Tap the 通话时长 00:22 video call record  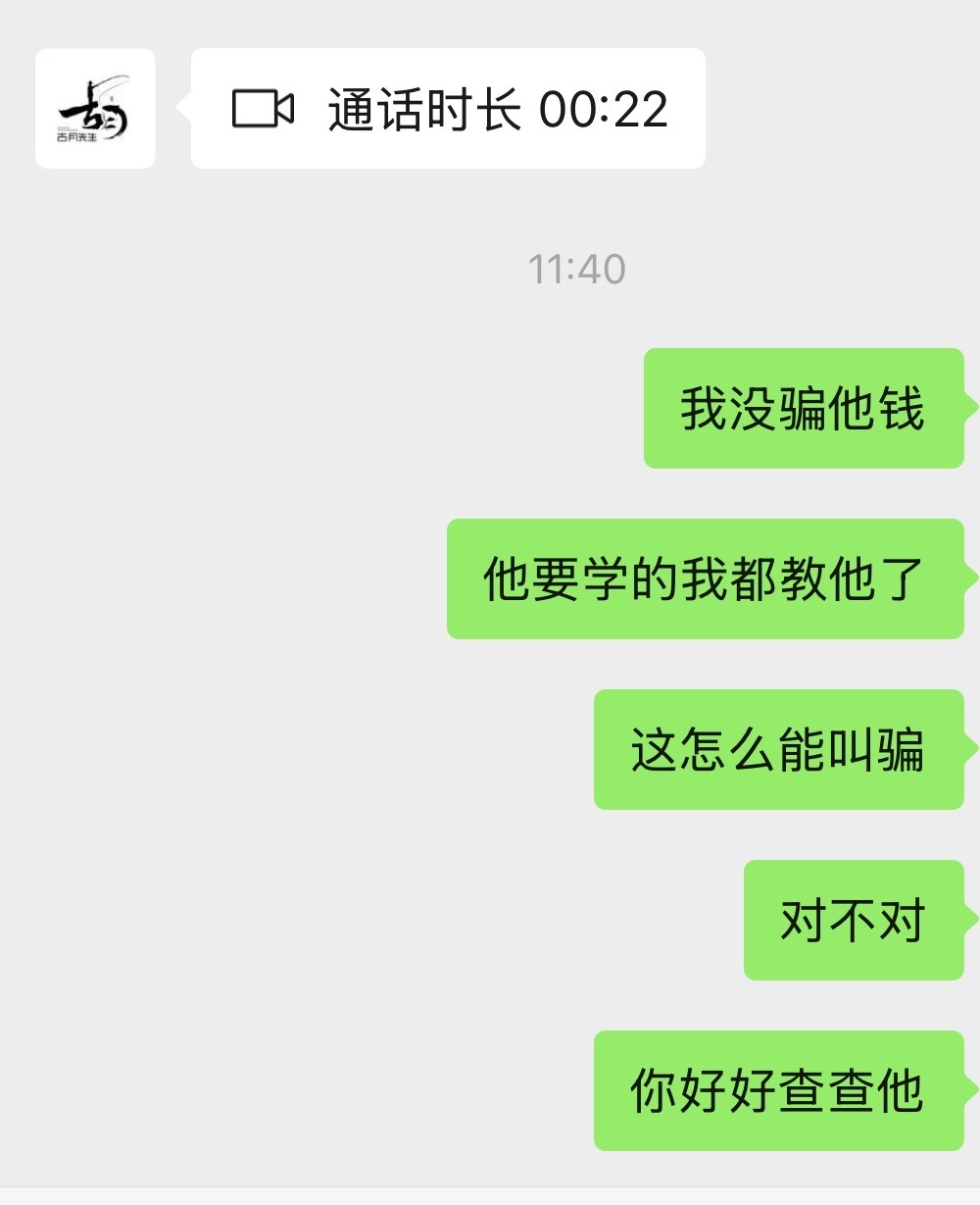pyautogui.click(x=449, y=109)
